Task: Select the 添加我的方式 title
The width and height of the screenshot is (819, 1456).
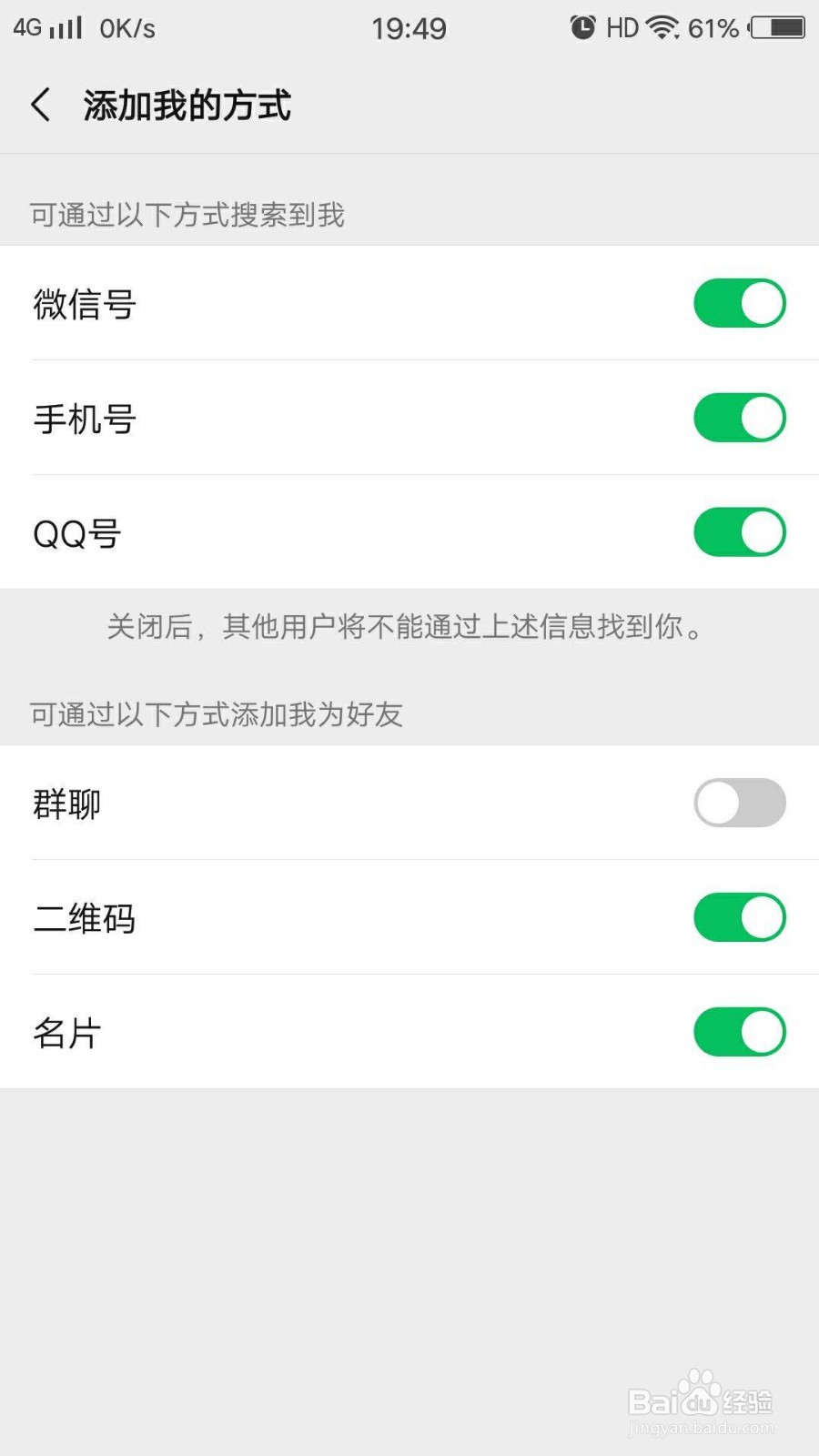Action: [x=186, y=105]
